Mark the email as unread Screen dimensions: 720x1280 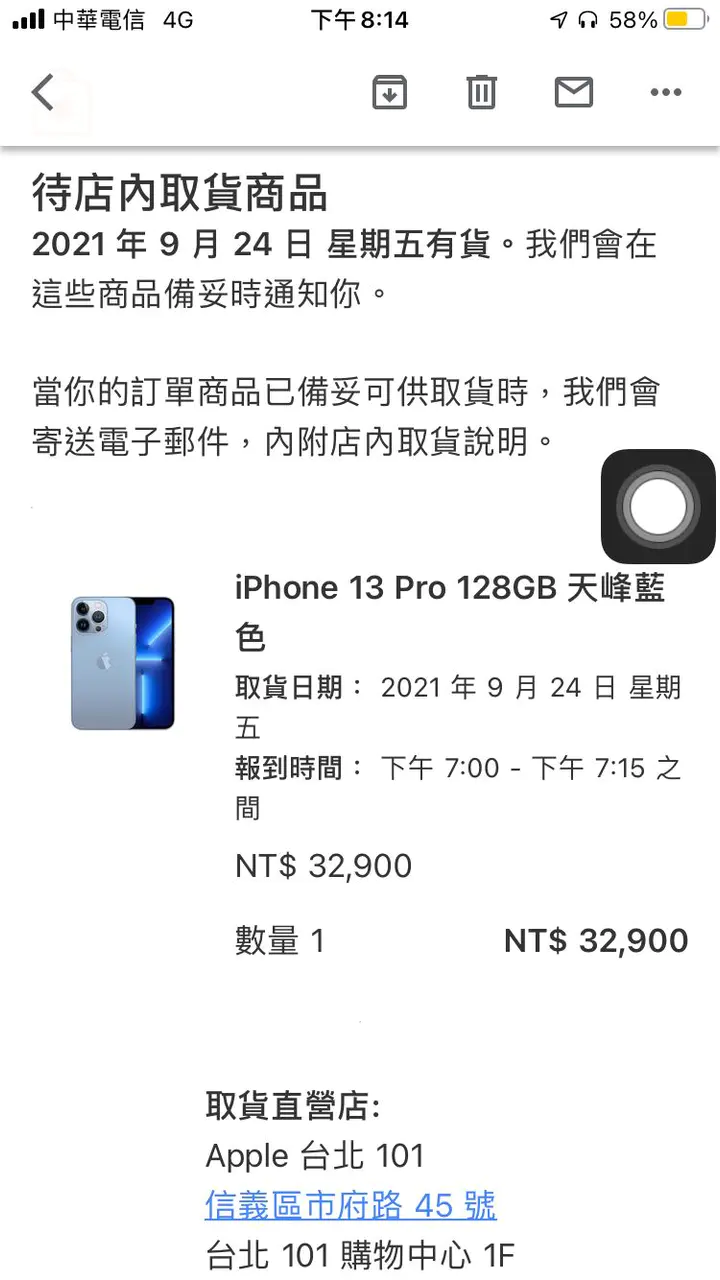(x=573, y=93)
